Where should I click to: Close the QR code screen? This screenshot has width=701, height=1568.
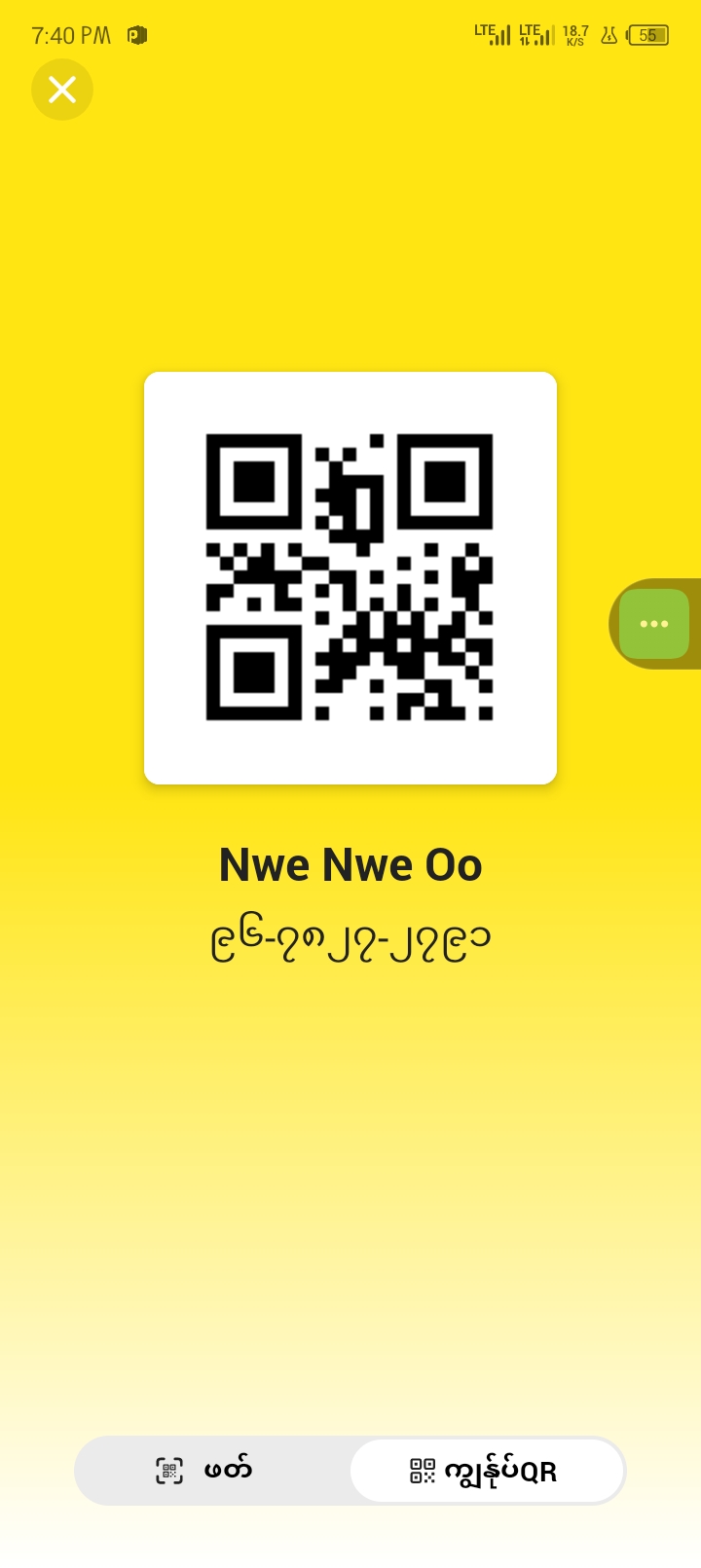pos(62,90)
